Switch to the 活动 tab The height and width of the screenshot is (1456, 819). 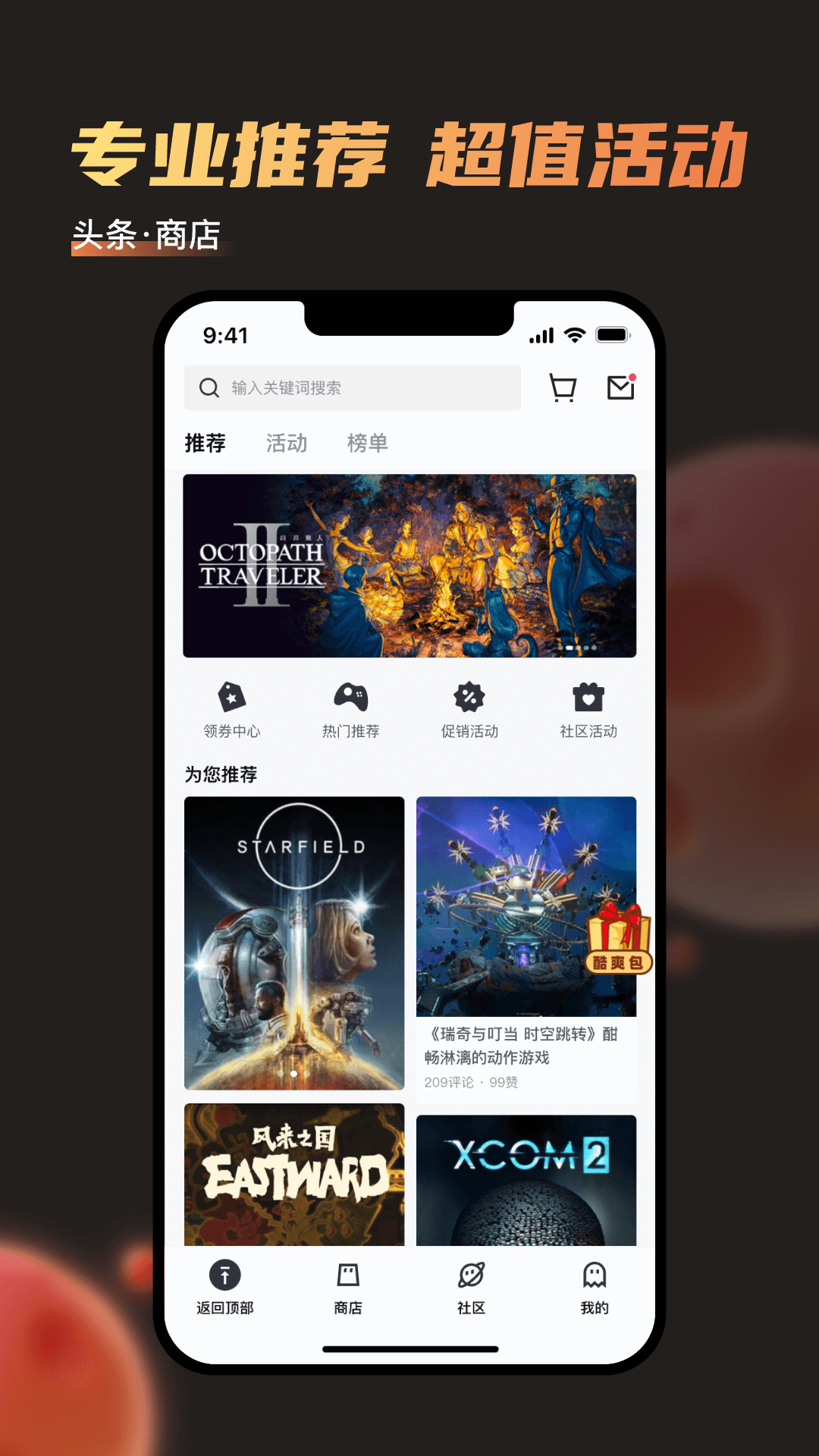[x=286, y=444]
